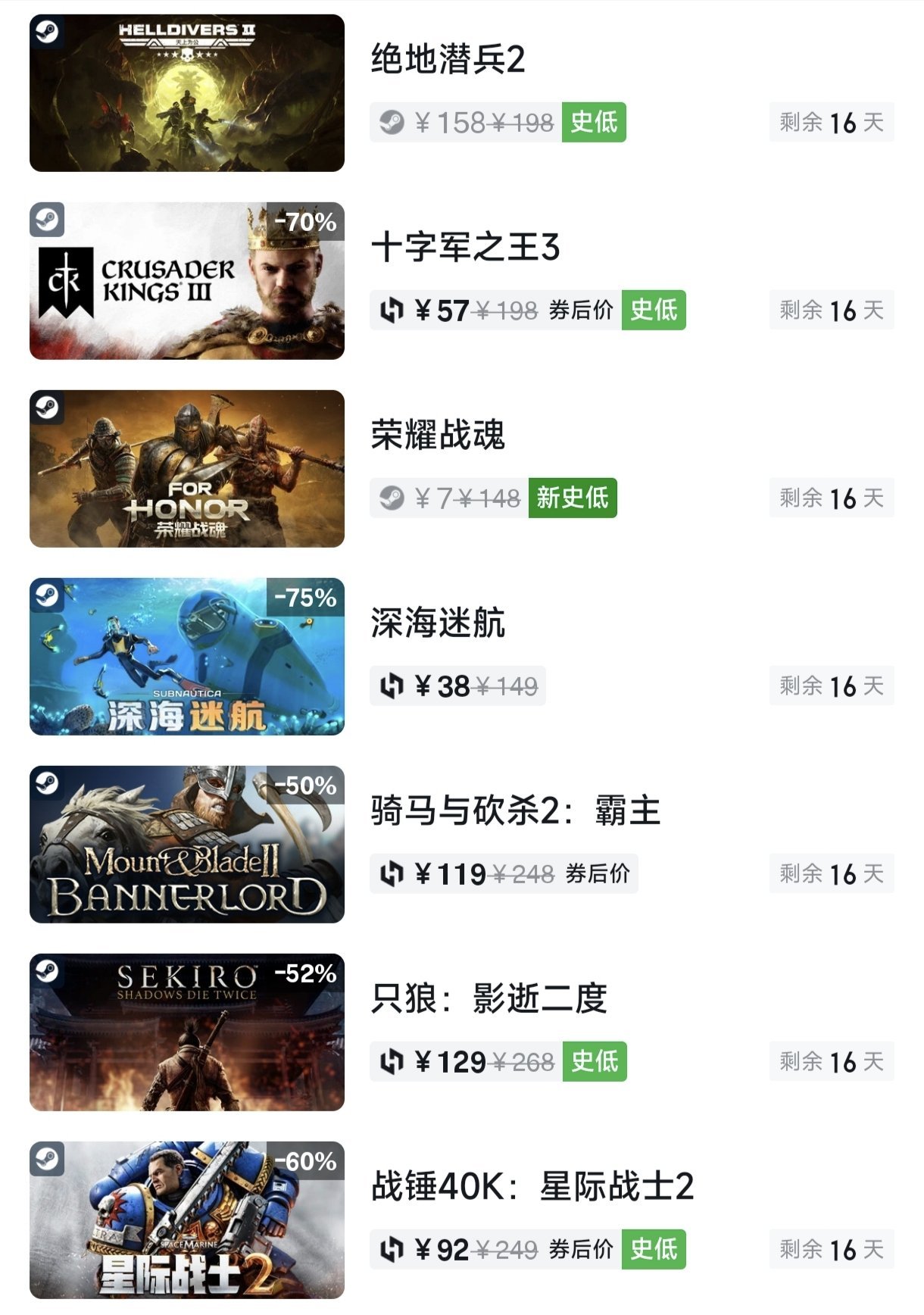Tap the 骑马与砍杀2:霸主 row

(x=515, y=811)
